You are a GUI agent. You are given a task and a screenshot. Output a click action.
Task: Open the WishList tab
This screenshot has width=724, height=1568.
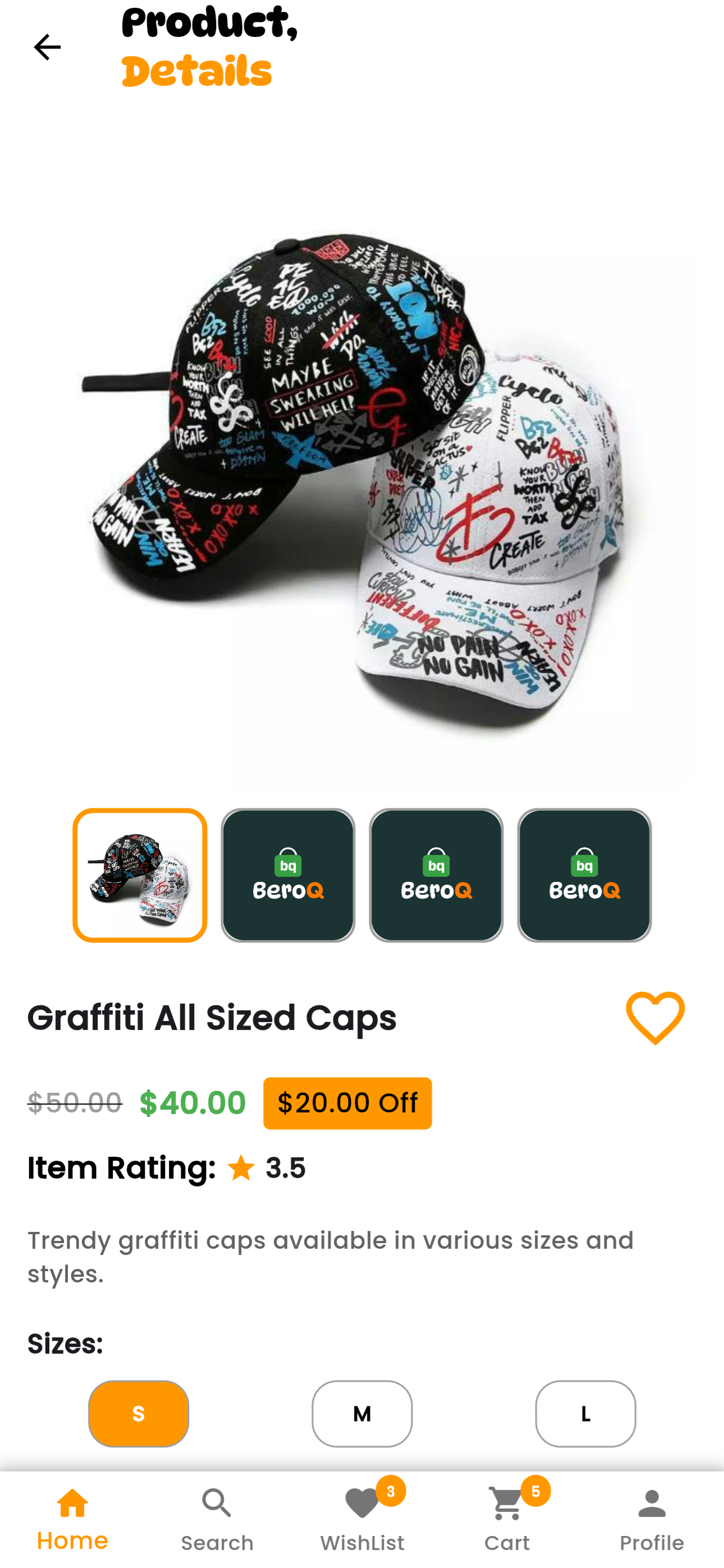(363, 1519)
